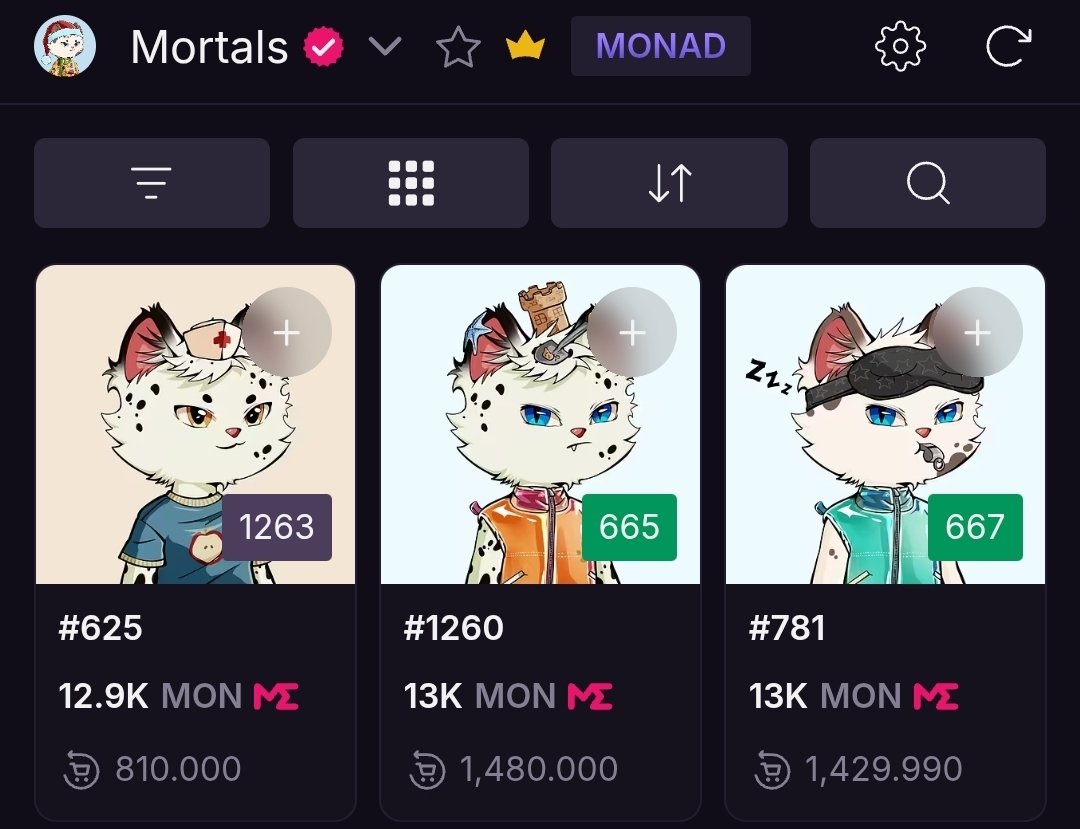
Task: Expand the Mortals collection dropdown chevron
Action: pyautogui.click(x=385, y=46)
